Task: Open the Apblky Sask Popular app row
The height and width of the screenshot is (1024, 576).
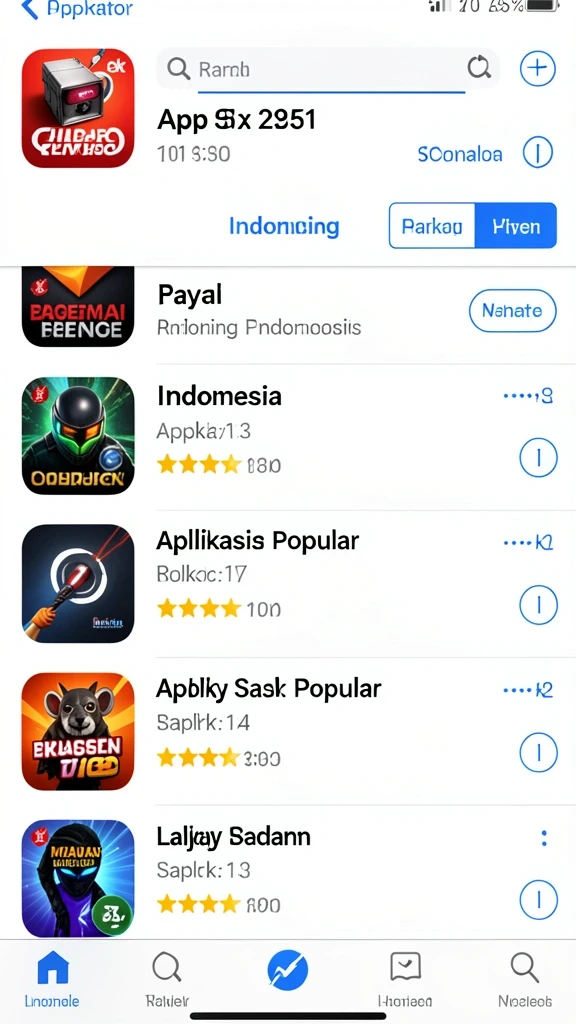Action: pos(288,731)
